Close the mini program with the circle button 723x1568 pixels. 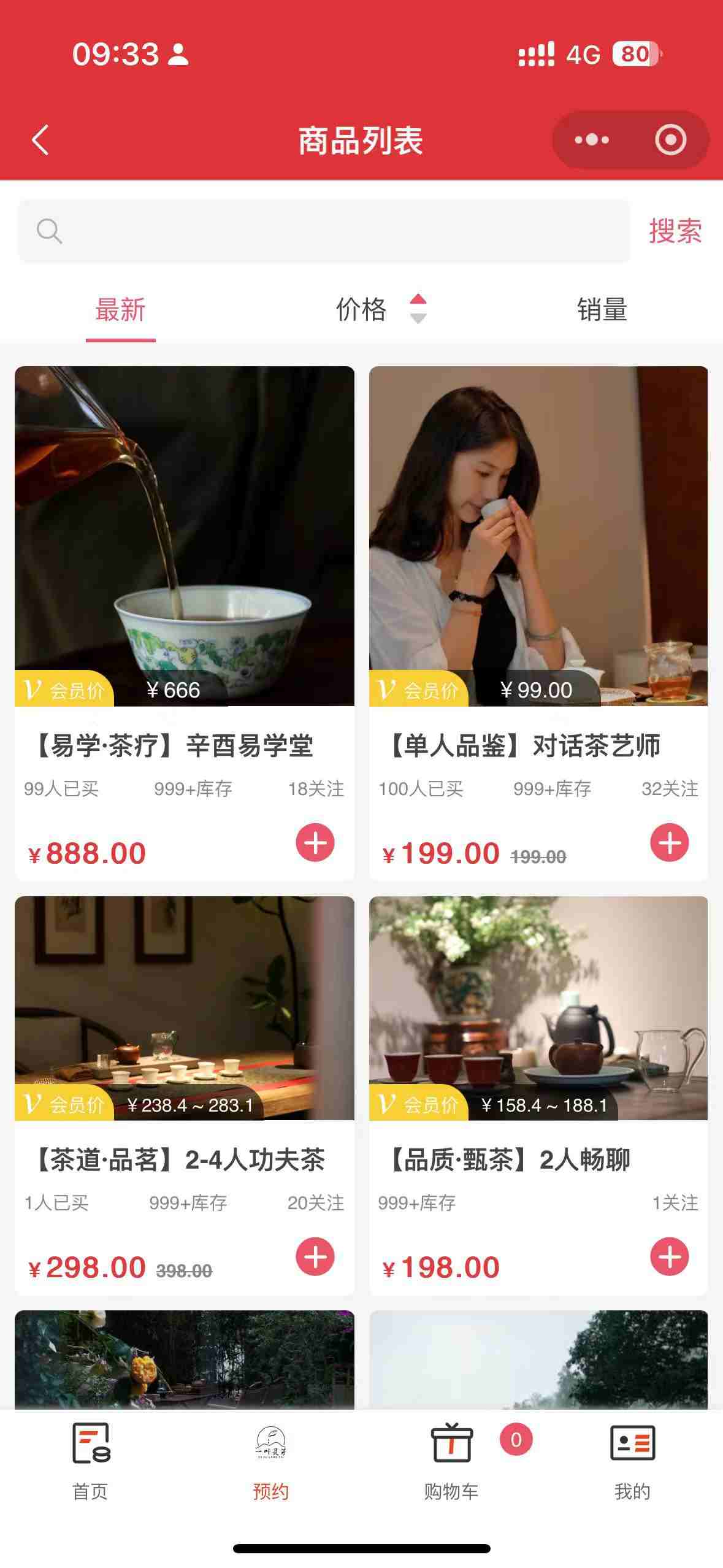tap(670, 140)
